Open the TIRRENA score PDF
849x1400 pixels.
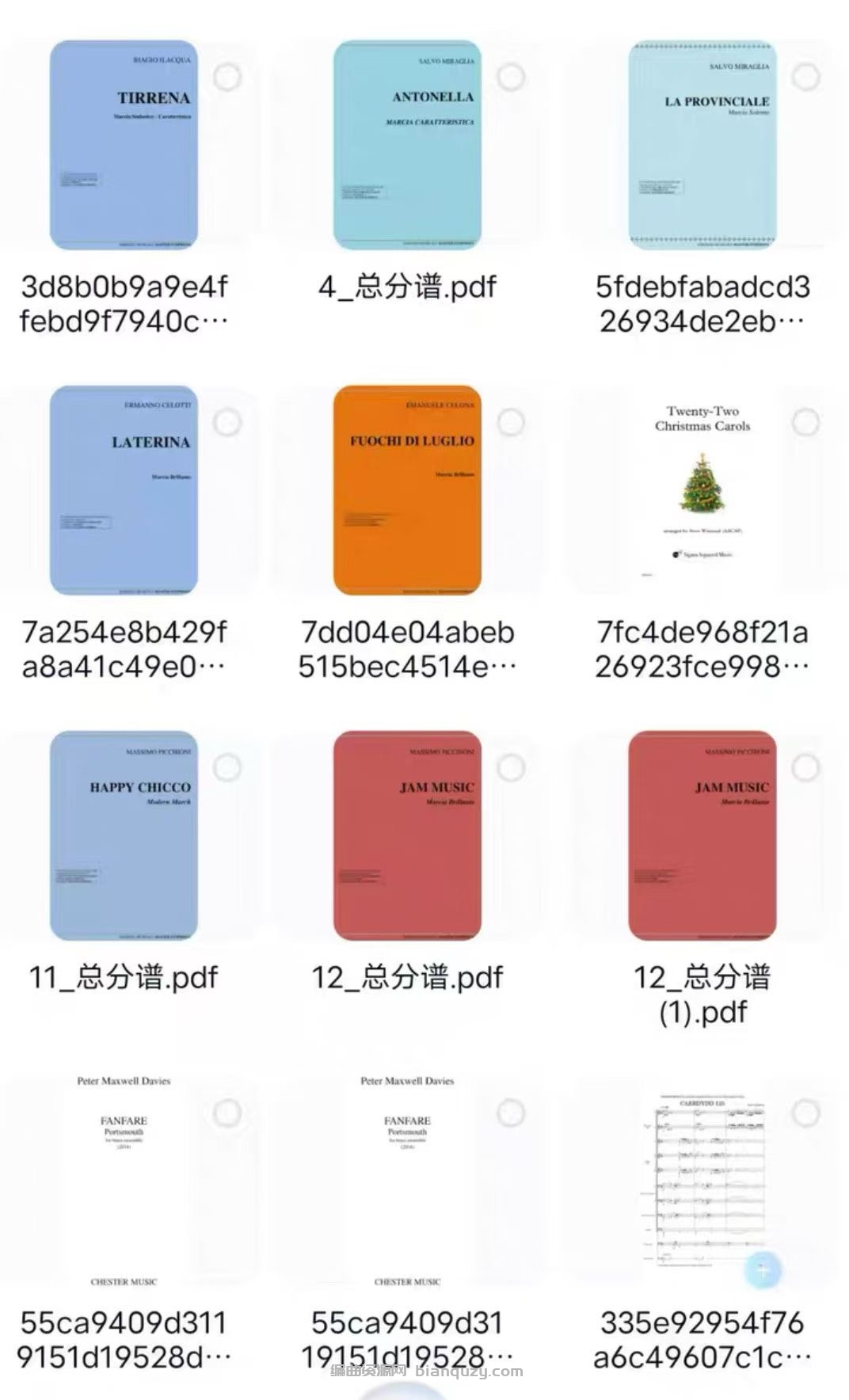coord(124,146)
